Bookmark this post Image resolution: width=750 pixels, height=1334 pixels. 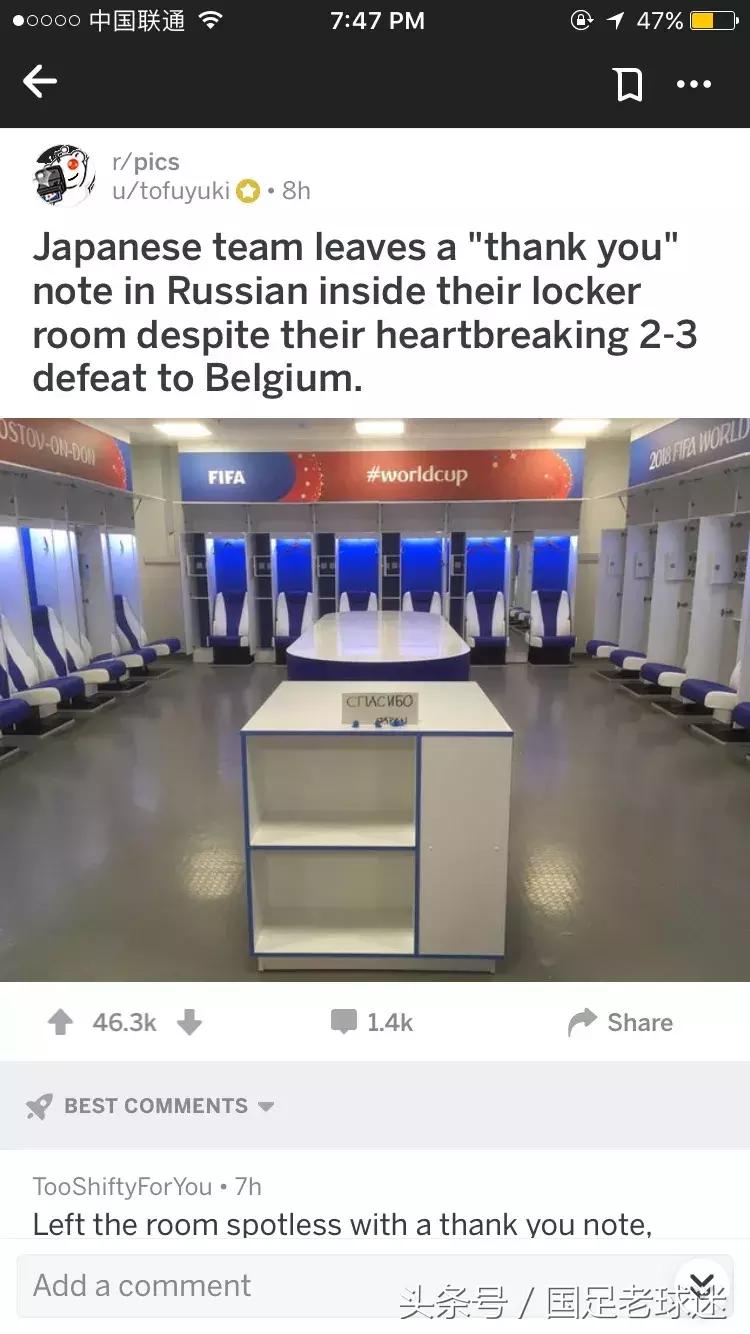628,84
